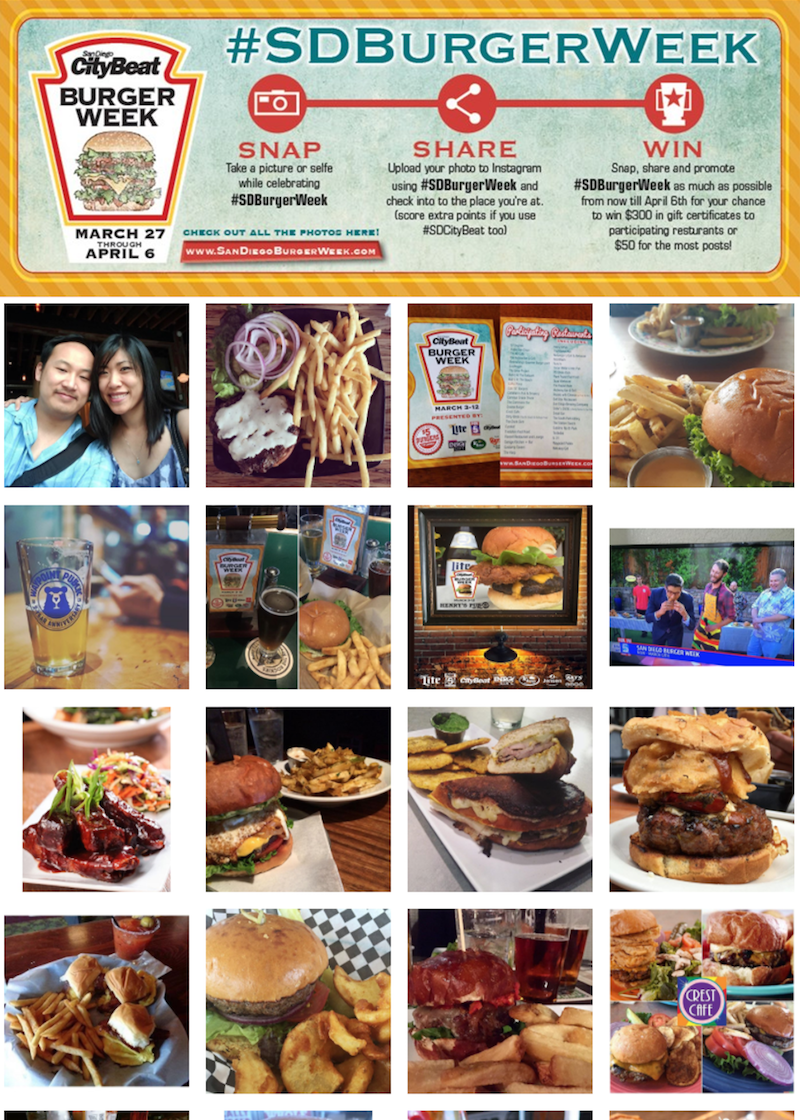800x1120 pixels.
Task: Open the burger with dipping sauce photo
Action: click(701, 396)
